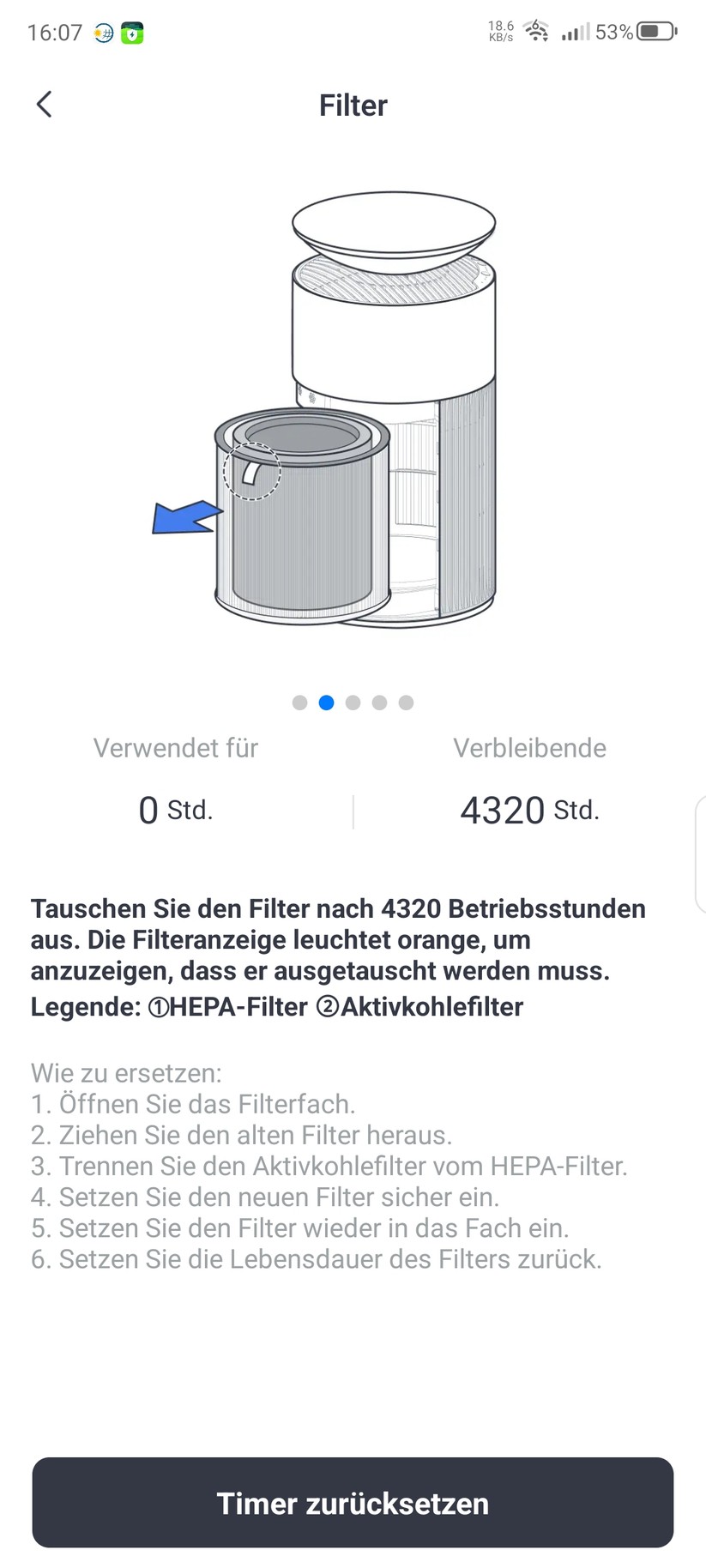Select the fourth pagination dot
The image size is (706, 1568).
point(379,702)
